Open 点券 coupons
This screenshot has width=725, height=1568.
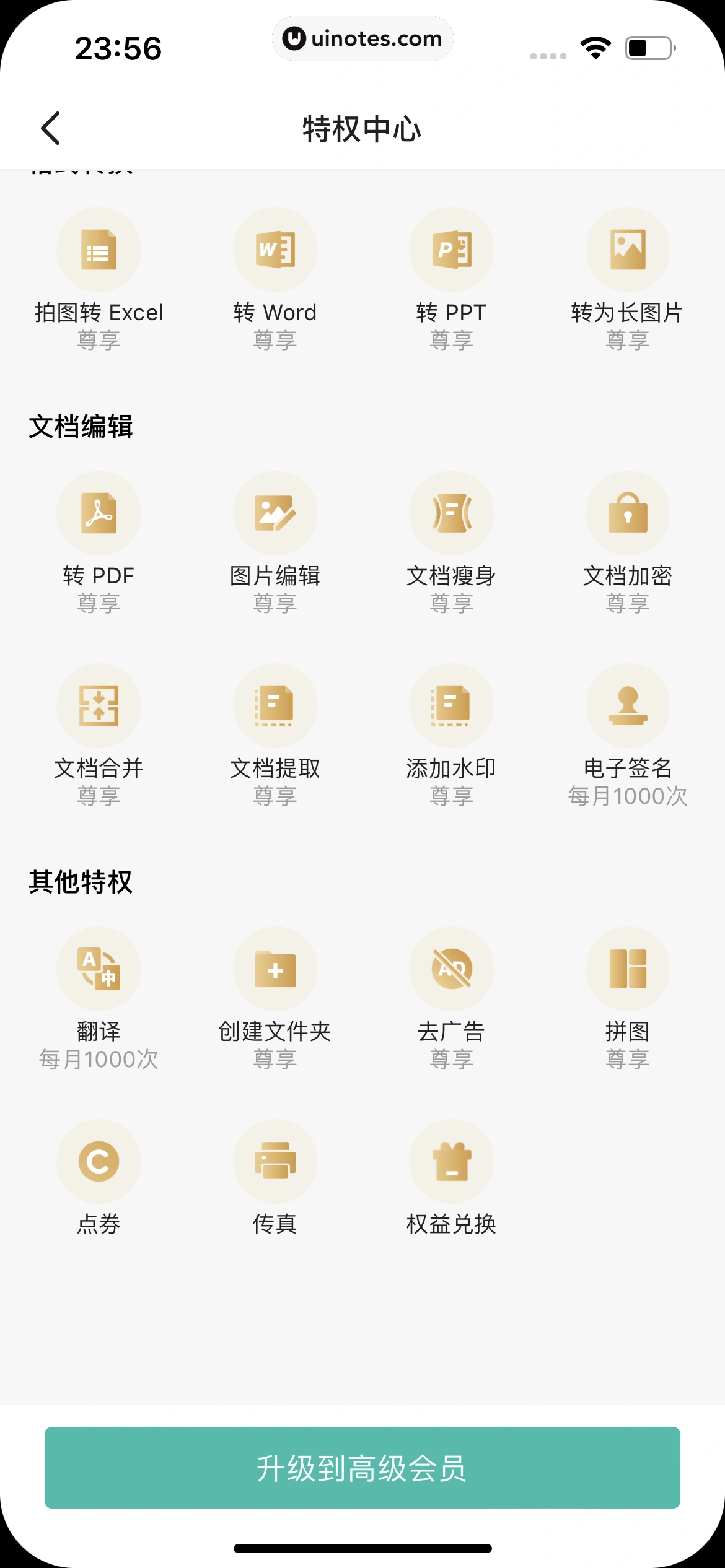(x=99, y=1162)
